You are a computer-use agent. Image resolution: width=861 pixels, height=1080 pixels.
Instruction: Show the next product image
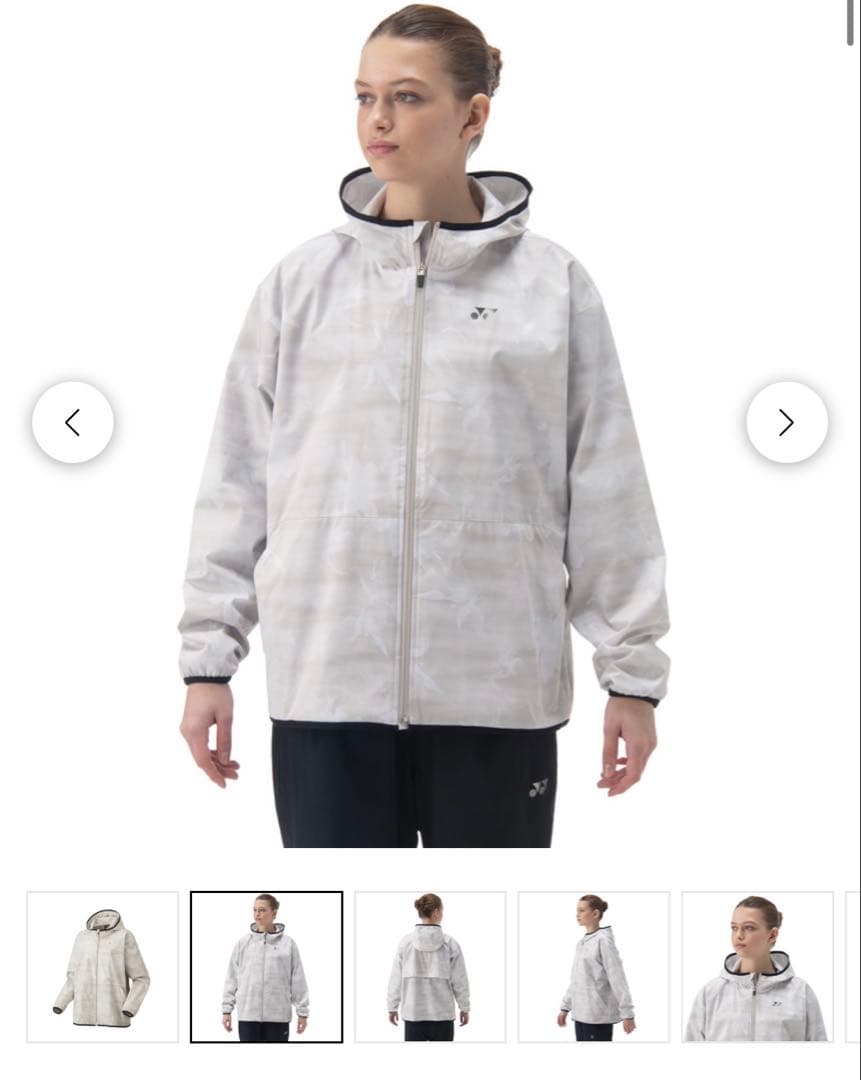coord(786,422)
